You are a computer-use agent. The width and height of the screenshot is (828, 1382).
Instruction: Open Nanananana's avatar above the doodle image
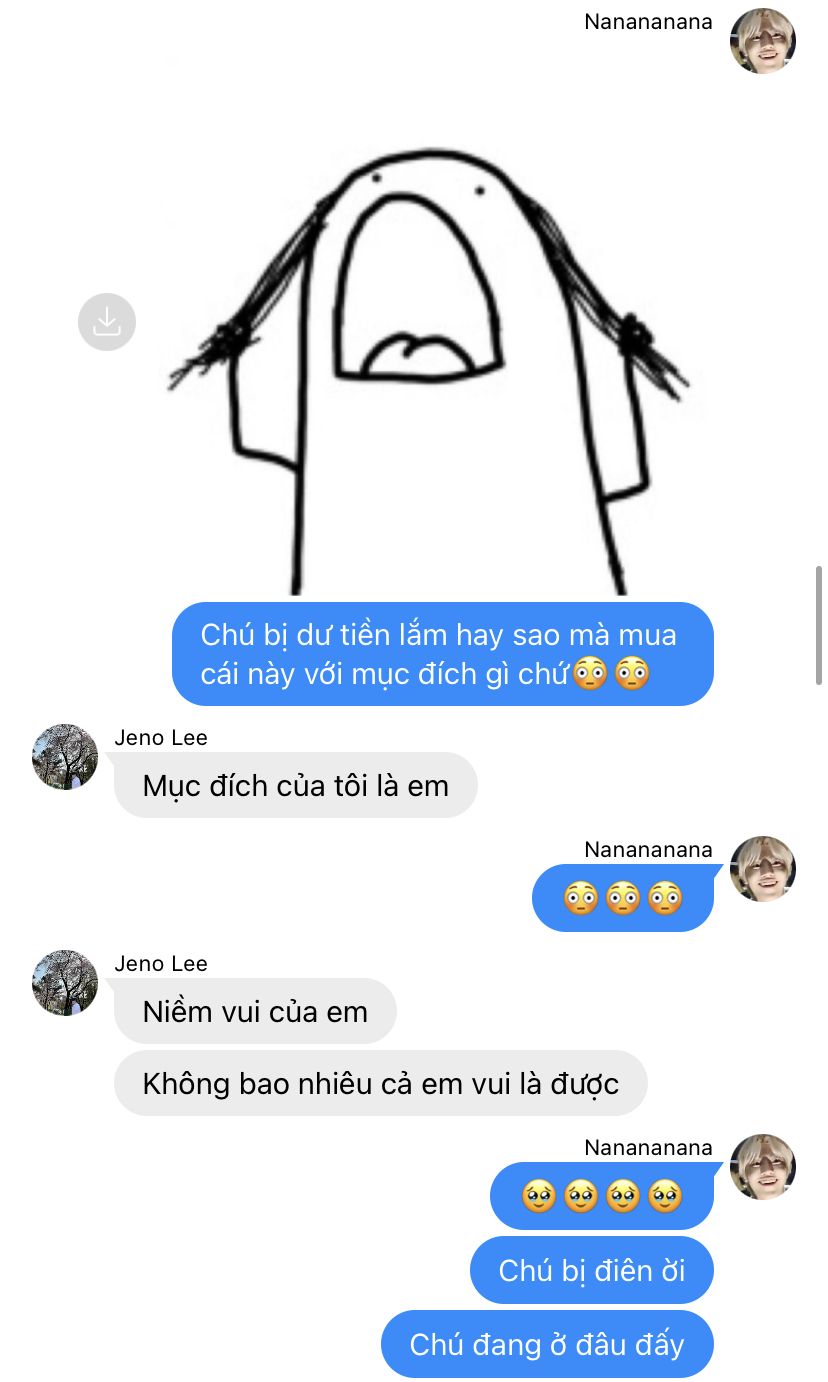[x=763, y=41]
